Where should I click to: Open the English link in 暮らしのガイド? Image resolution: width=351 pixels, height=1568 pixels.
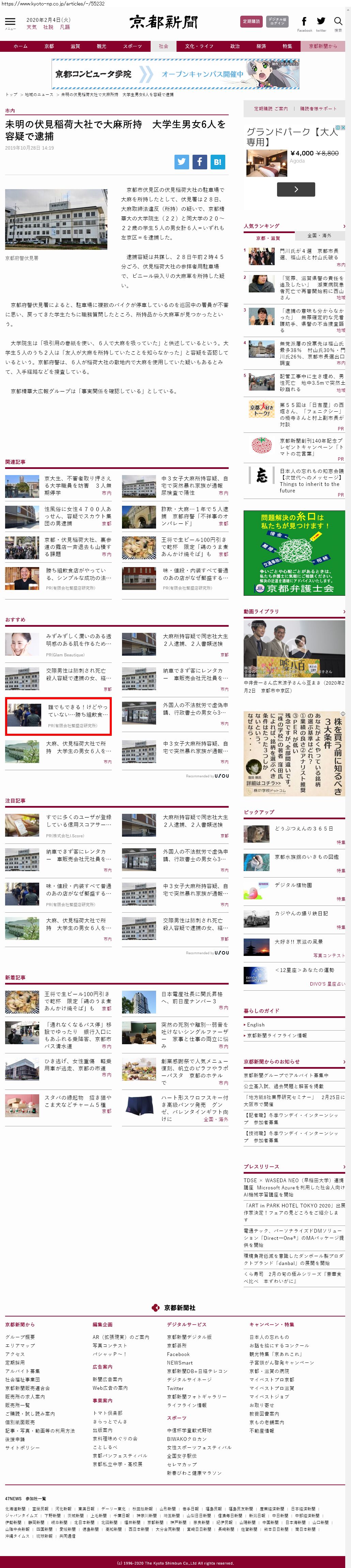(256, 1024)
